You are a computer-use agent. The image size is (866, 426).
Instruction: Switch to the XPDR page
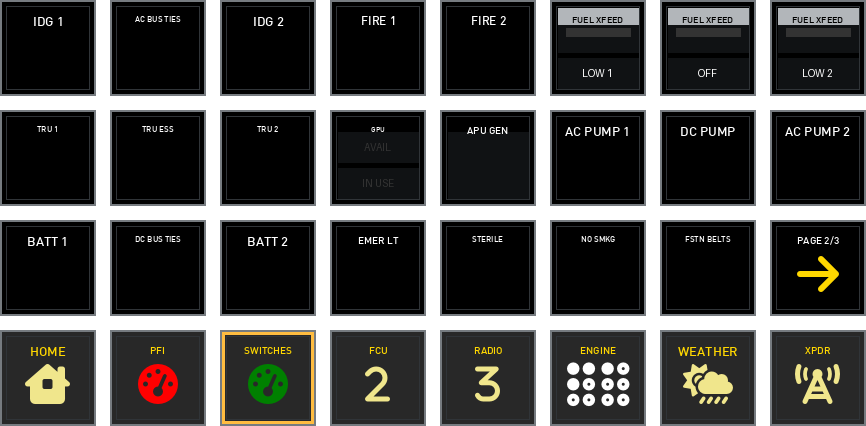pyautogui.click(x=818, y=378)
